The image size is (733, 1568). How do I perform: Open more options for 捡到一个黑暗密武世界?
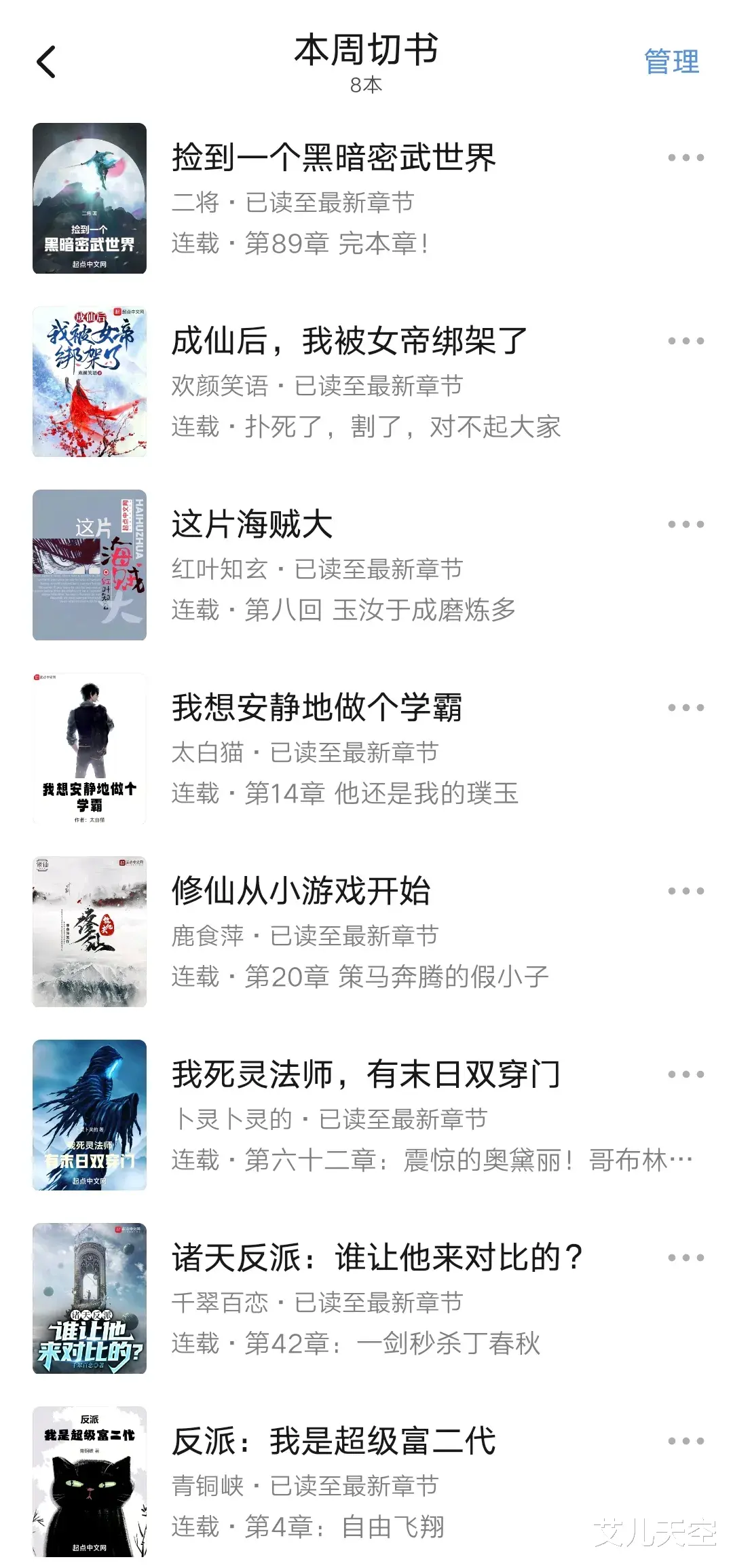685,158
